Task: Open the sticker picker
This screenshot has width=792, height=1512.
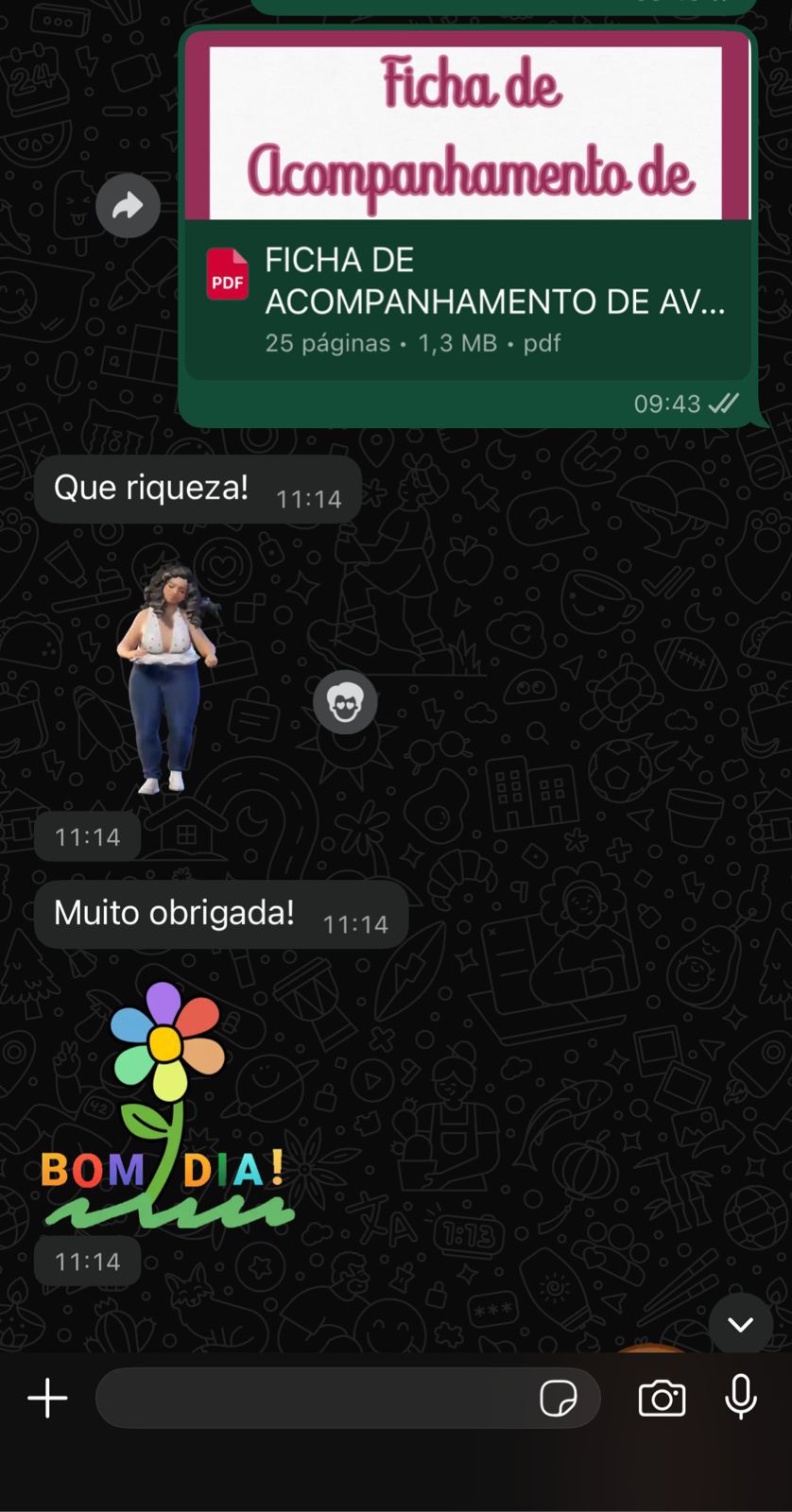Action: 558,1399
